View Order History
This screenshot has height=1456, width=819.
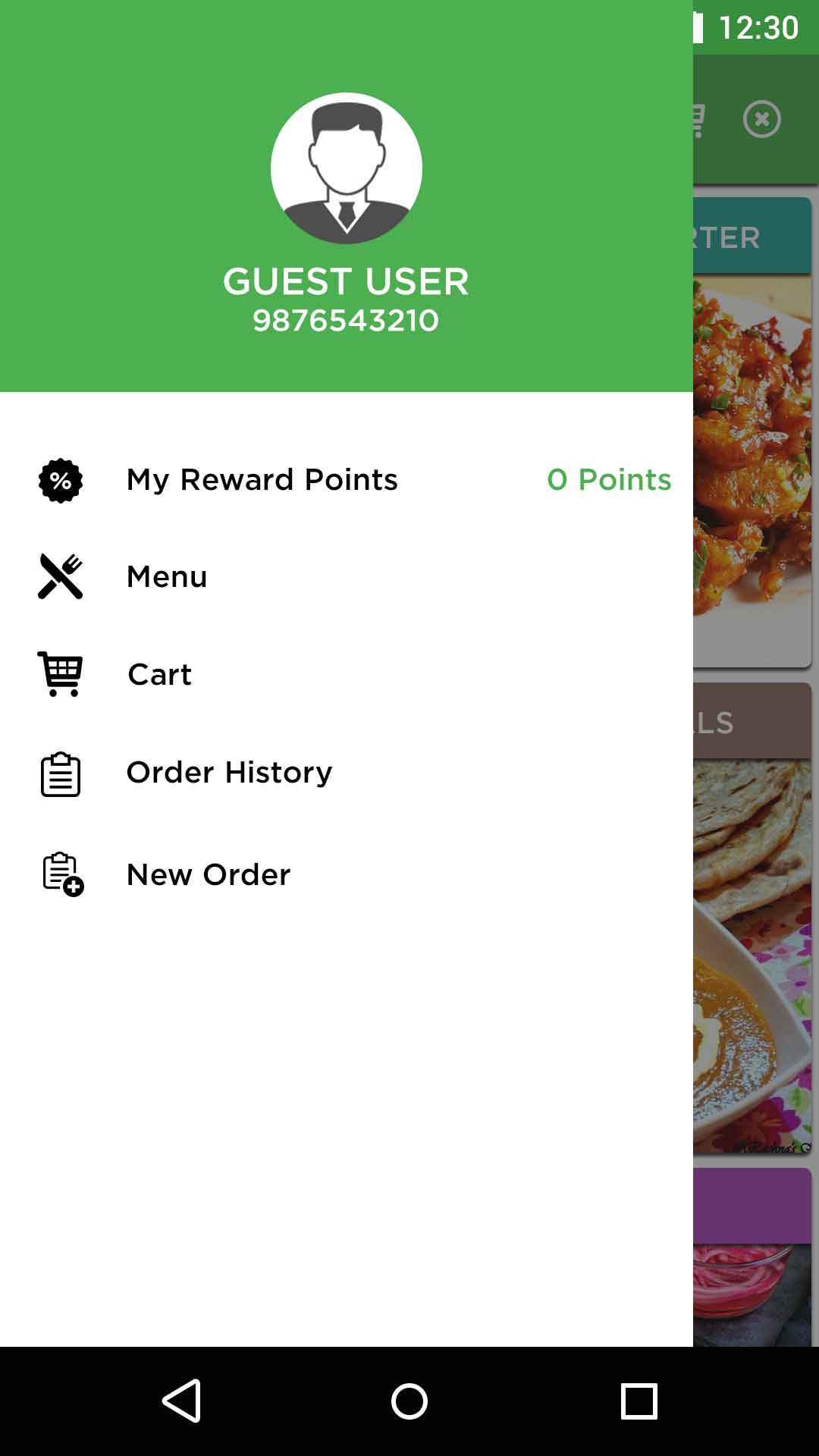(229, 773)
